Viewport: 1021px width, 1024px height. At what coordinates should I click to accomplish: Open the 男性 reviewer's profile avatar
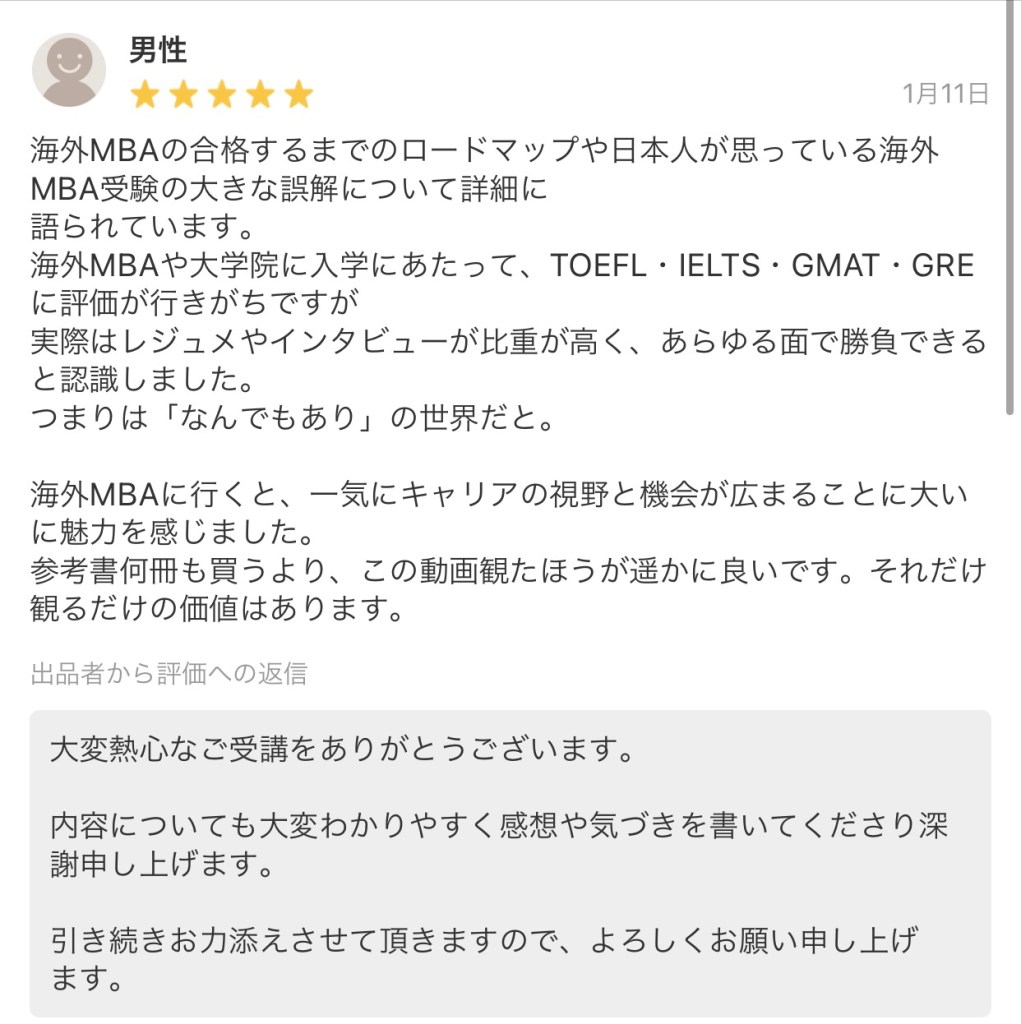click(x=69, y=70)
